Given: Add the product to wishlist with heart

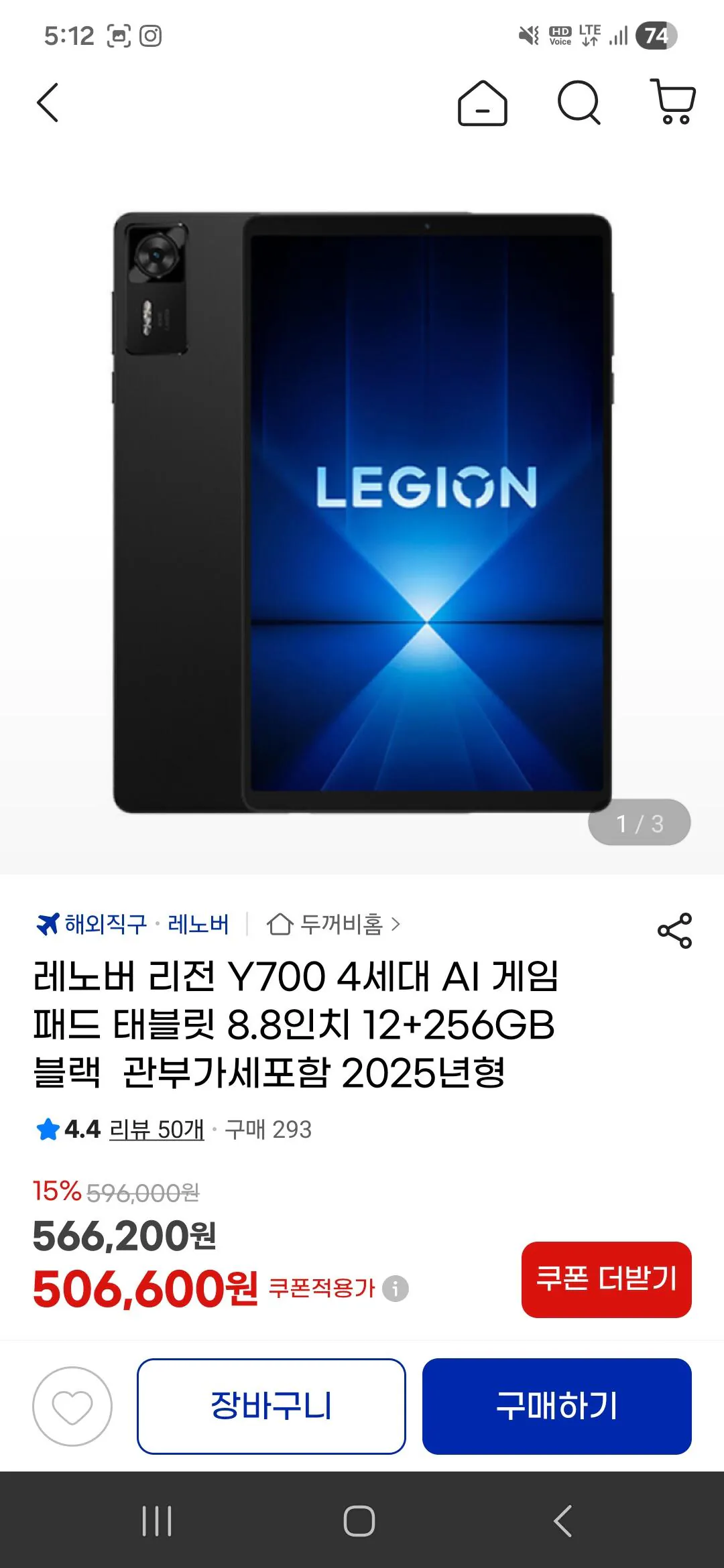Looking at the screenshot, I should click(72, 1407).
